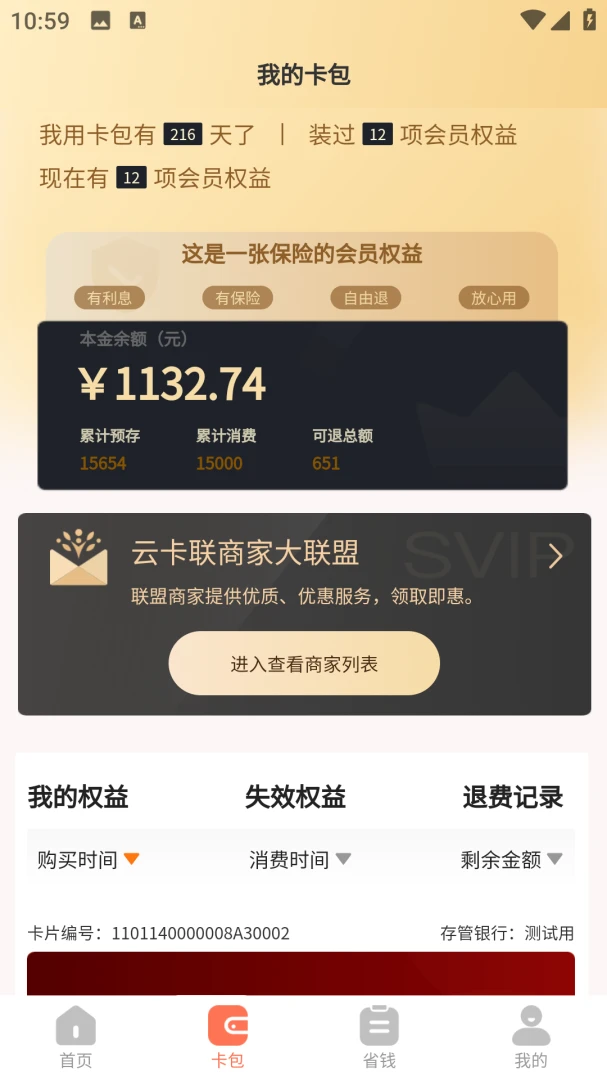Open the red card numbered 1101140000008A30002

(x=301, y=973)
